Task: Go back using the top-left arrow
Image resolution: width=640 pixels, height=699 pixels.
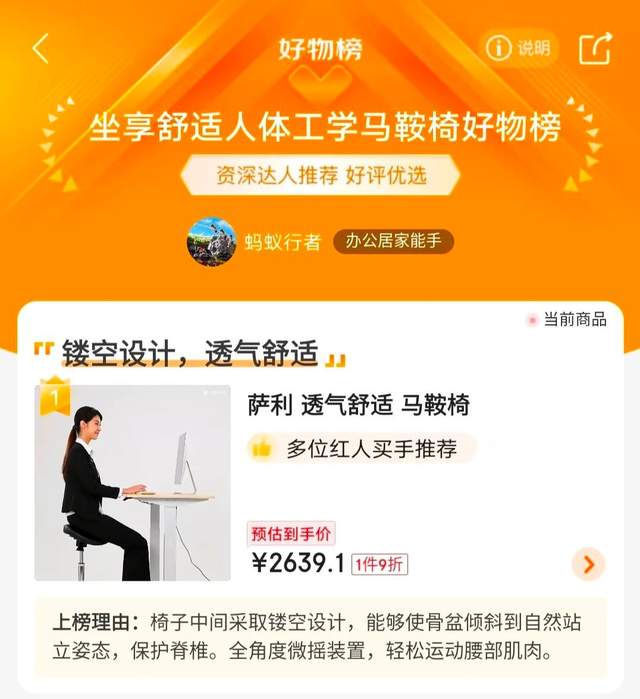Action: (40, 48)
